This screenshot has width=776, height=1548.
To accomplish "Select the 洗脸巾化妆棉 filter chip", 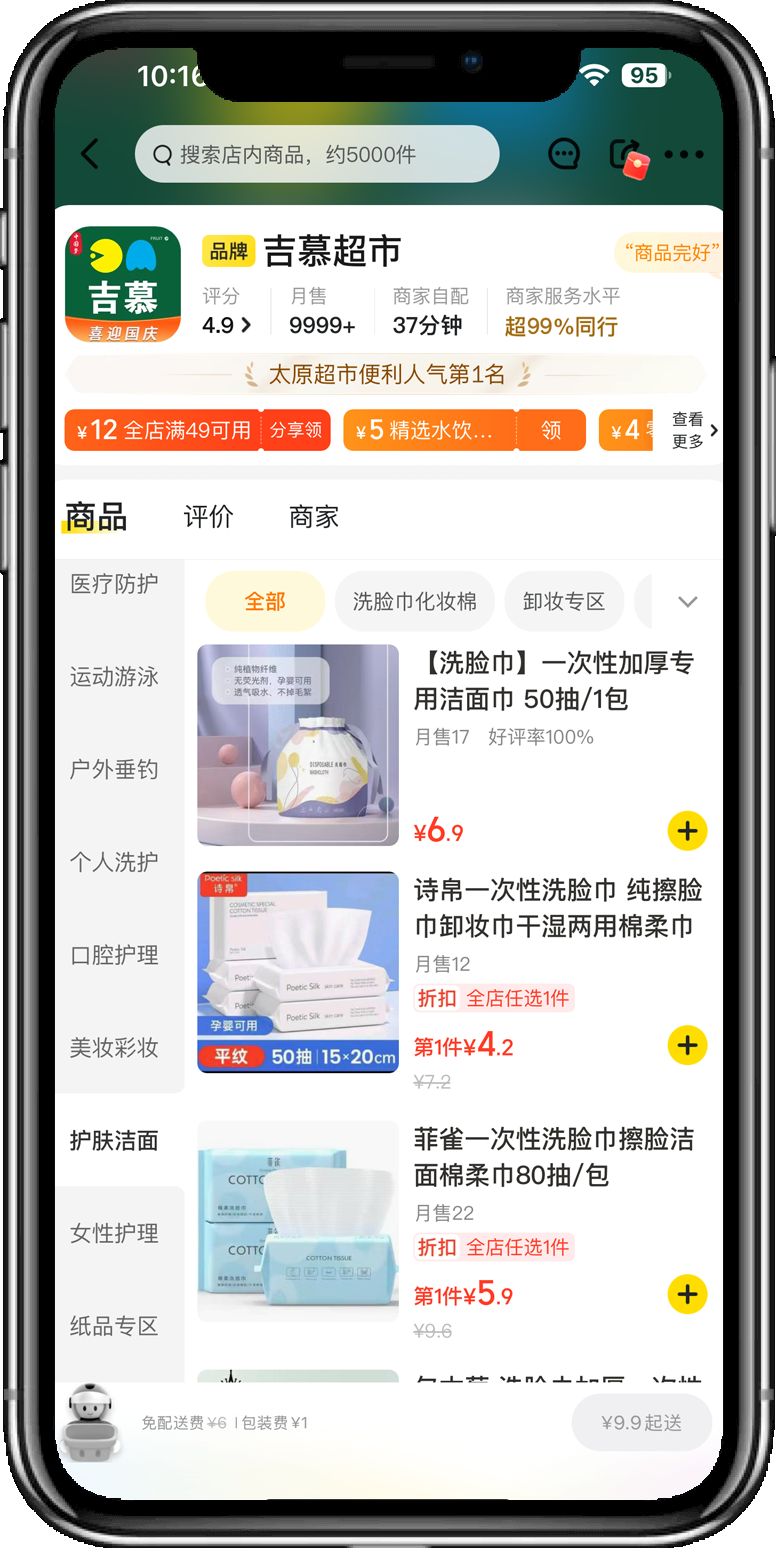I will pos(414,602).
